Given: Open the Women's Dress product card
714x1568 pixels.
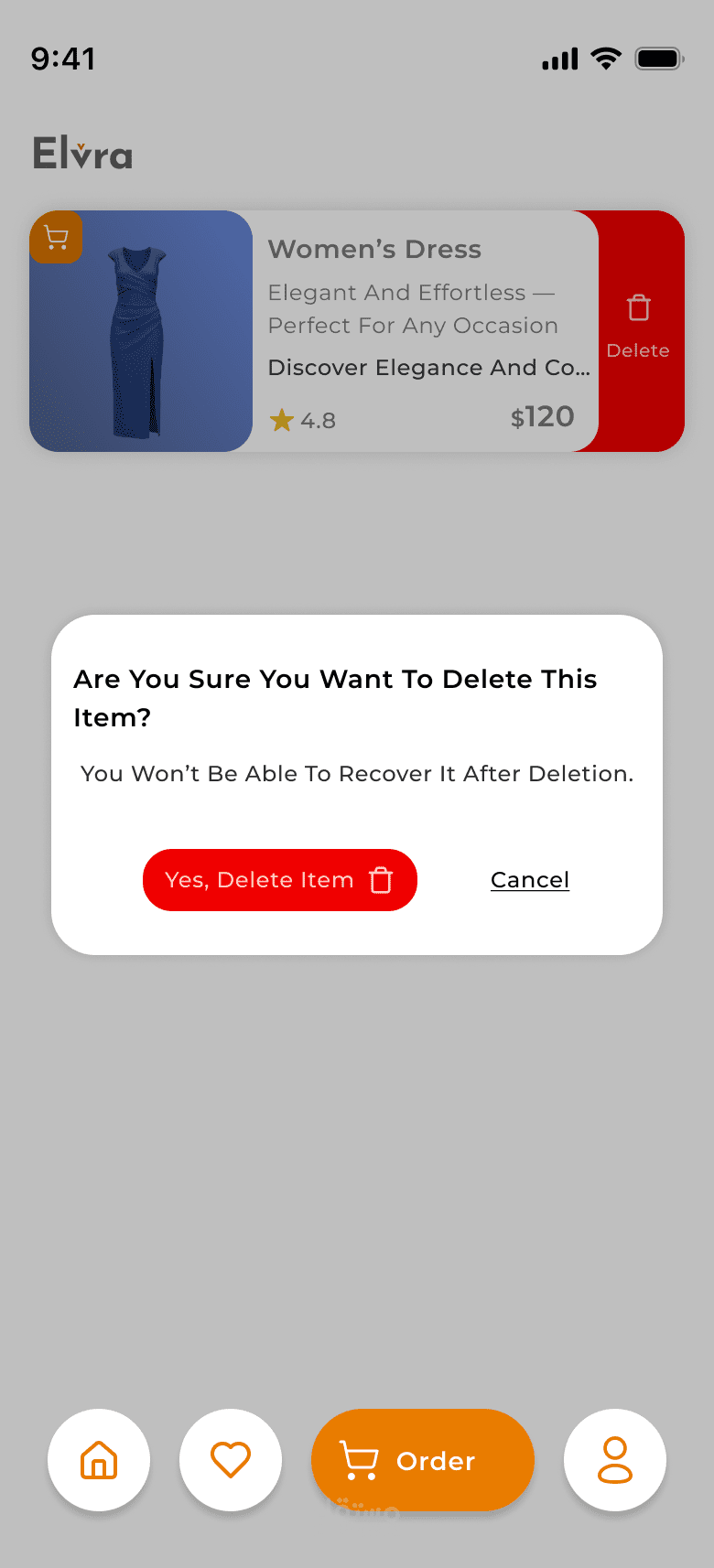Looking at the screenshot, I should point(314,331).
